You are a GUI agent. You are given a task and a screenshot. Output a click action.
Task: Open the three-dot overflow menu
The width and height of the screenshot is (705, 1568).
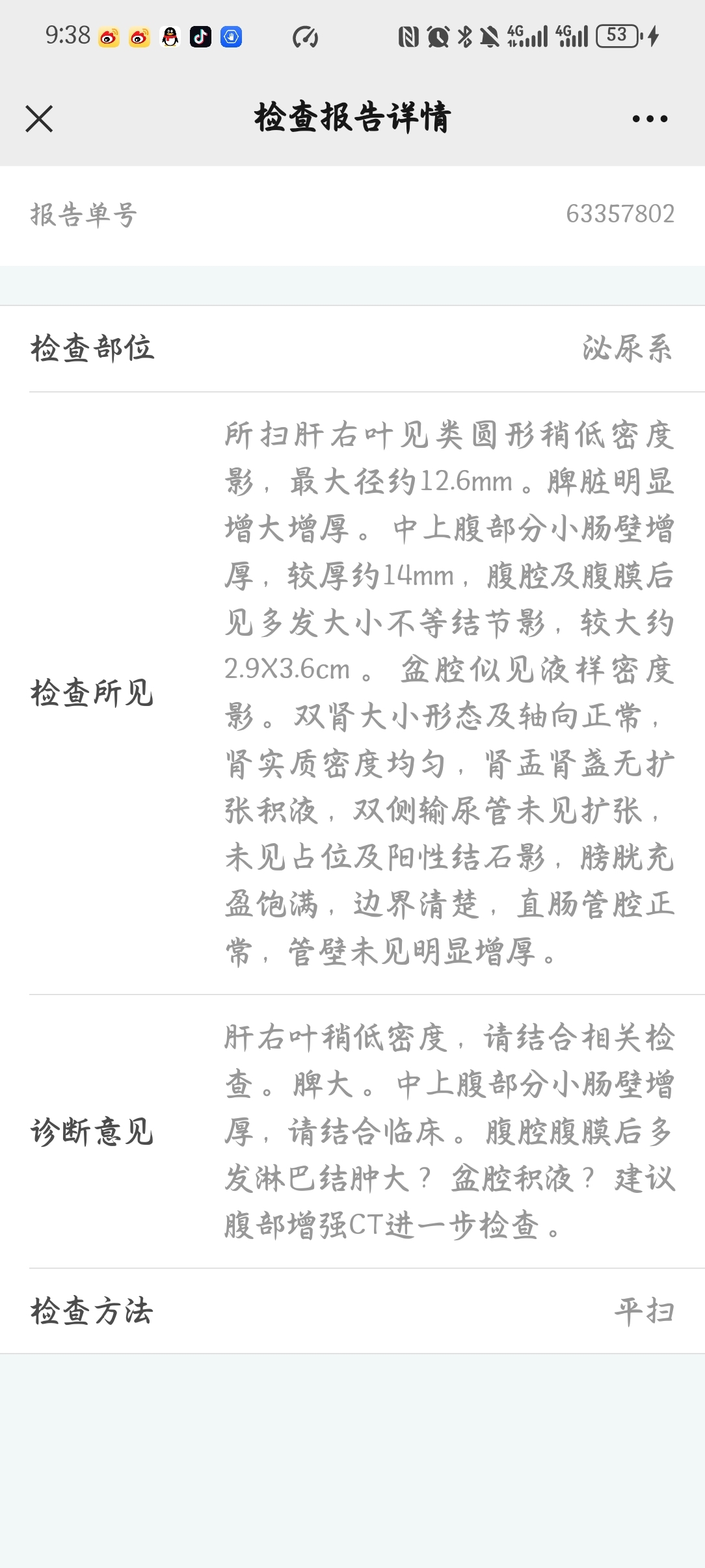pos(650,118)
